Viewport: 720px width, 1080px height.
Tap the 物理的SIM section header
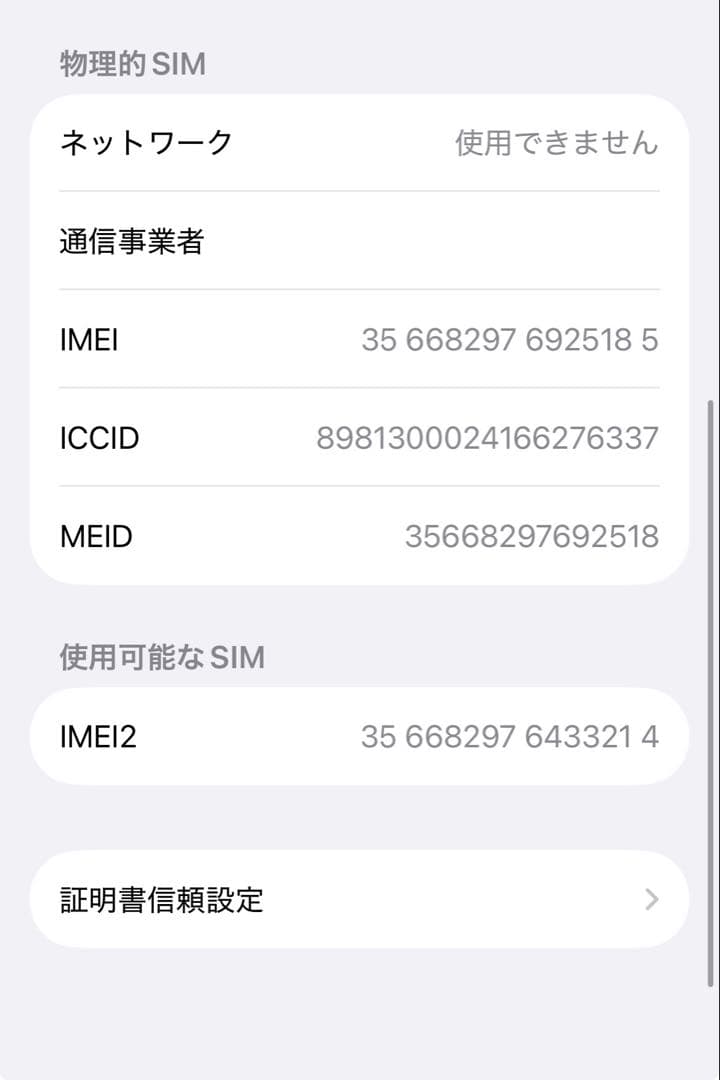(130, 63)
